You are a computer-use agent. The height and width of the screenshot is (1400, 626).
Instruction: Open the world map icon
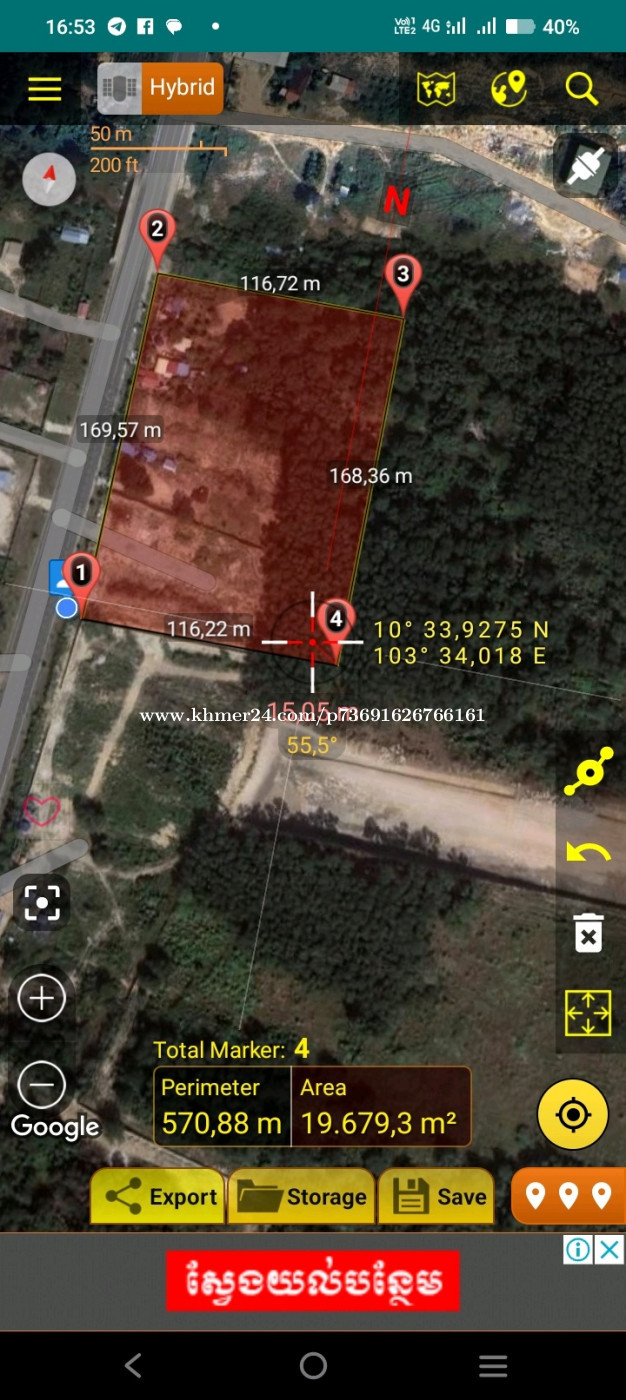pyautogui.click(x=436, y=89)
